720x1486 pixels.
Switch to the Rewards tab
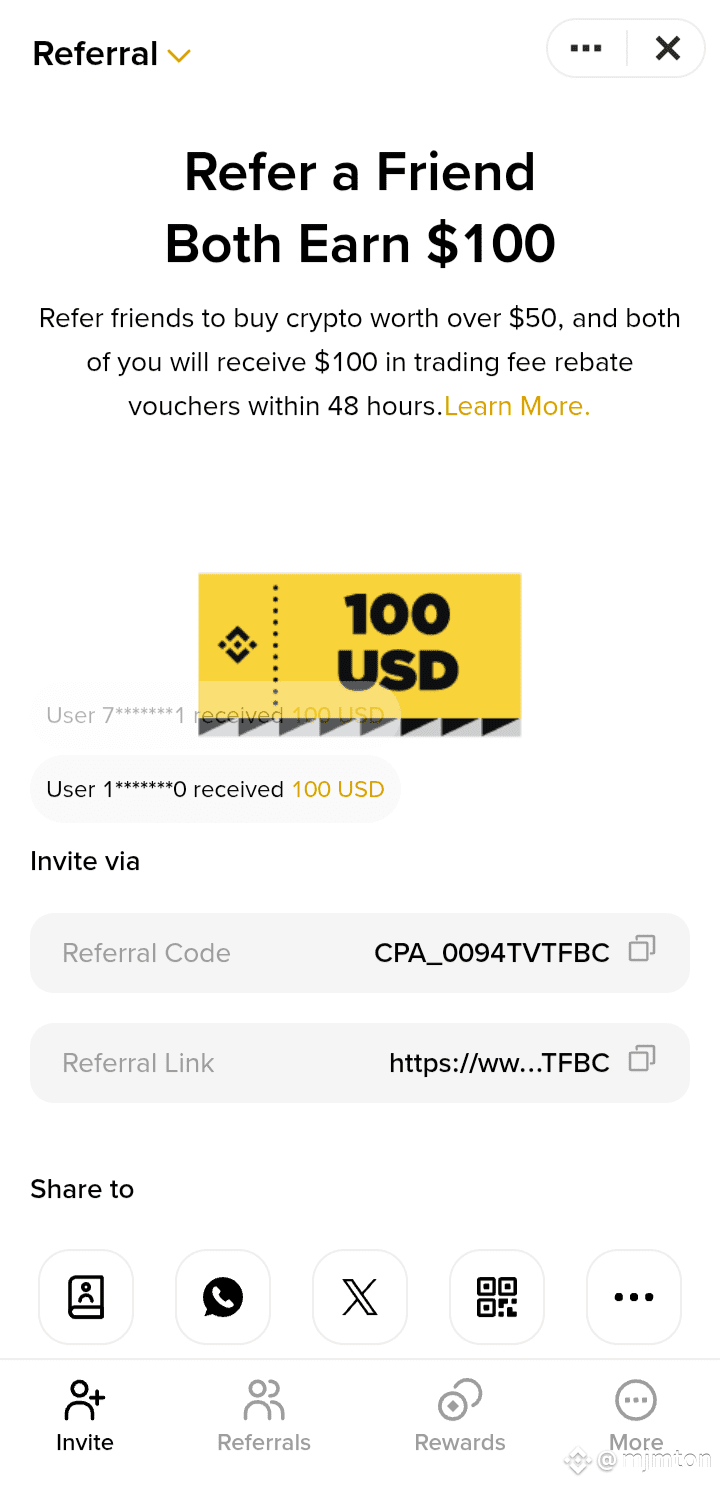tap(459, 1413)
